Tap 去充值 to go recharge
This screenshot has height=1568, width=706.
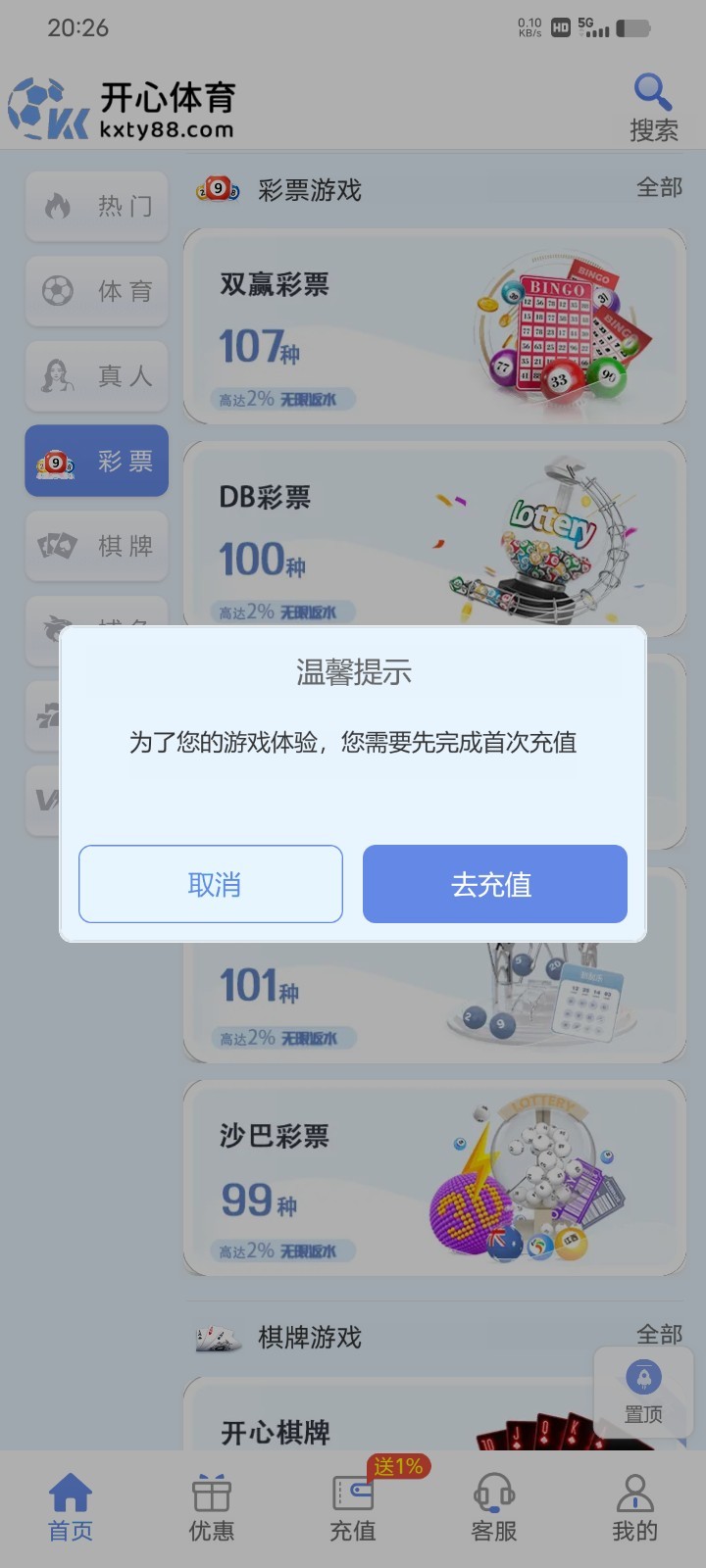pyautogui.click(x=495, y=884)
